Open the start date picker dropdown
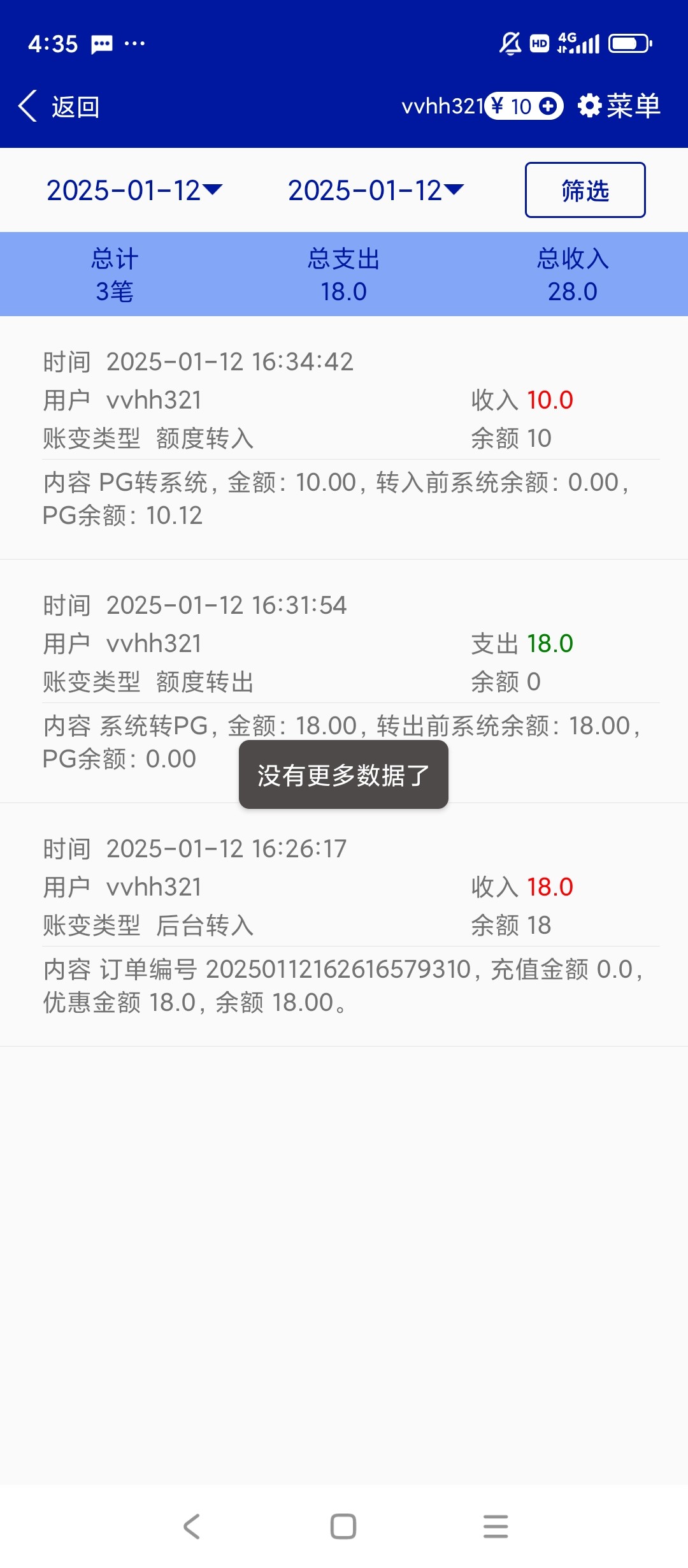This screenshot has height=1568, width=688. pyautogui.click(x=134, y=190)
